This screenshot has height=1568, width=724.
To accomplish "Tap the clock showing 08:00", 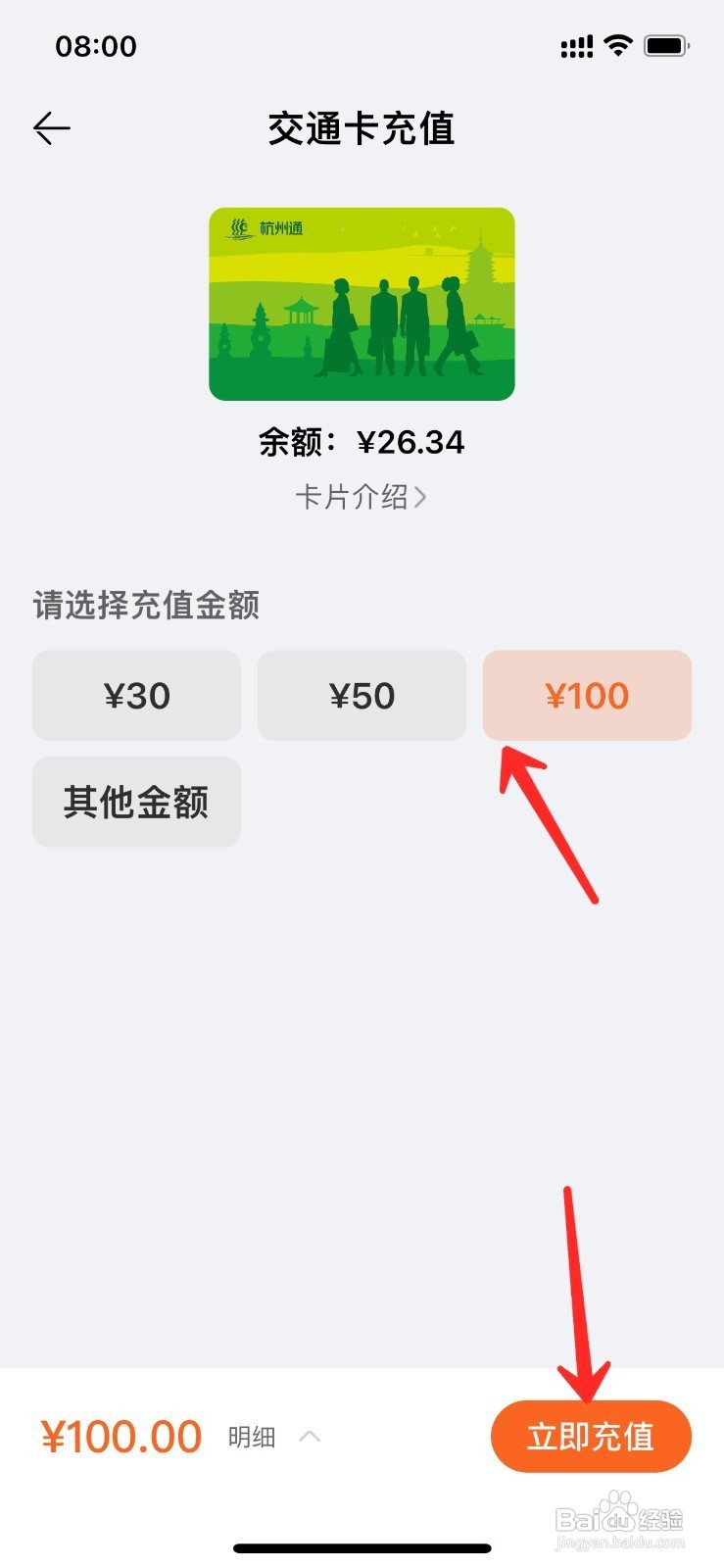I will 94,45.
